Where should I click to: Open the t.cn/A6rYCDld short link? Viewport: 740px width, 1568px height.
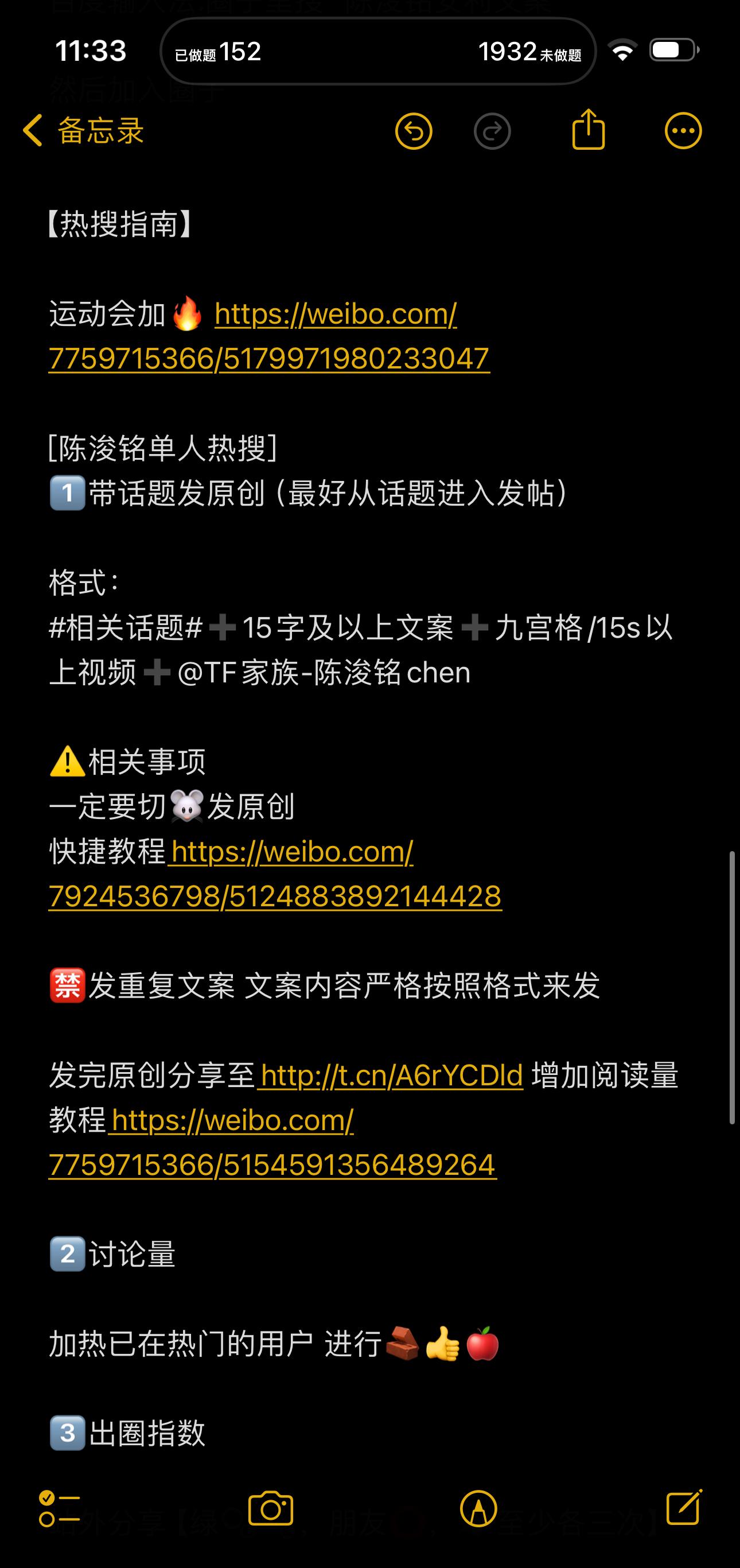pyautogui.click(x=390, y=1076)
